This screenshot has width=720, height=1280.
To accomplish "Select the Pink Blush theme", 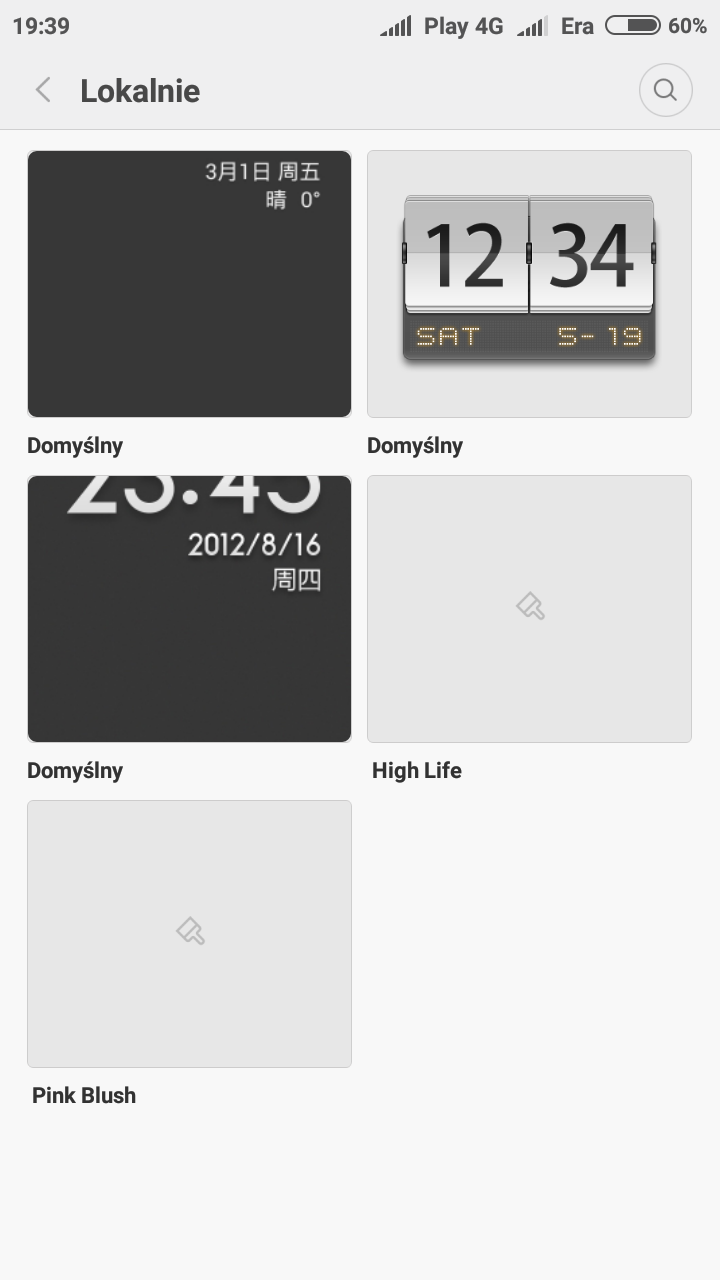I will coord(189,934).
